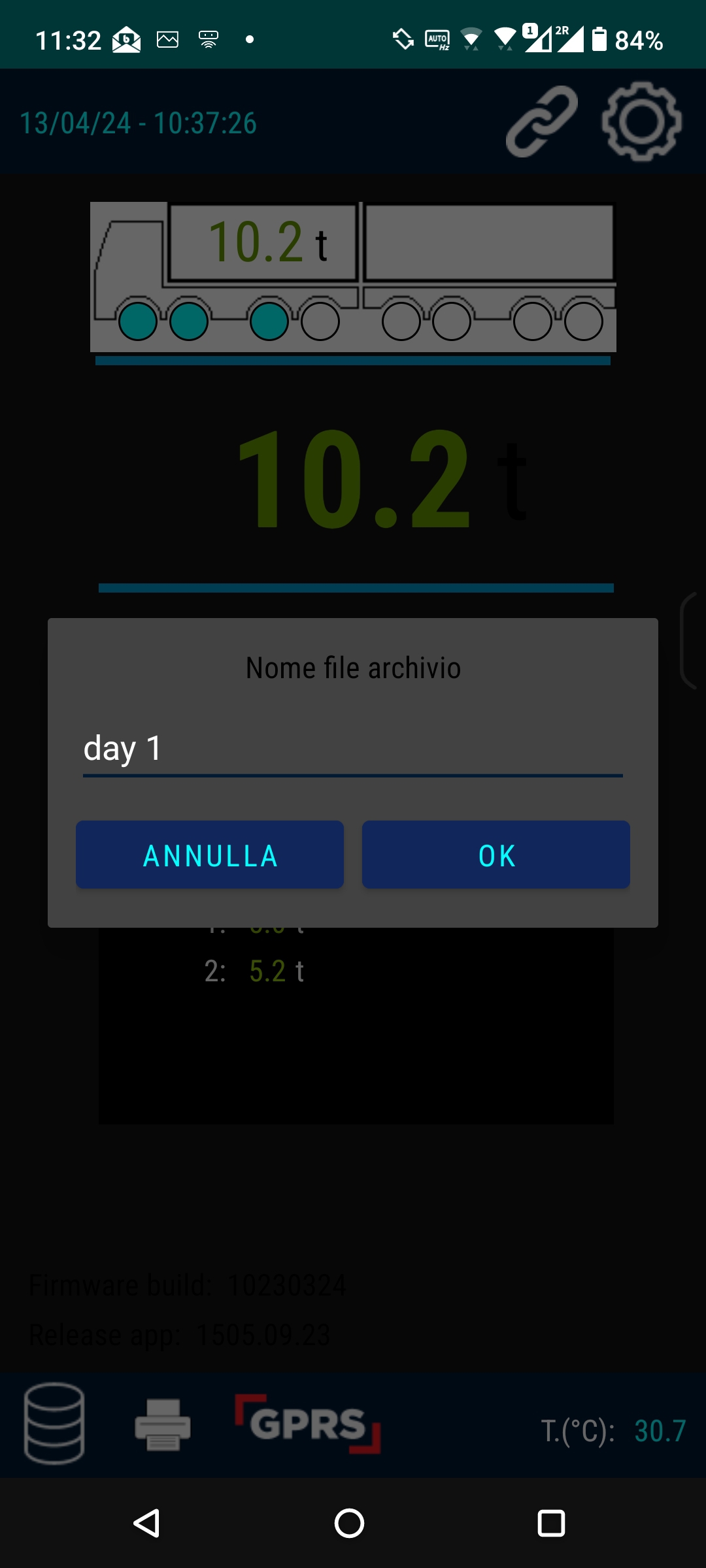Tap the archive file name field
The image size is (706, 1568).
(x=352, y=749)
